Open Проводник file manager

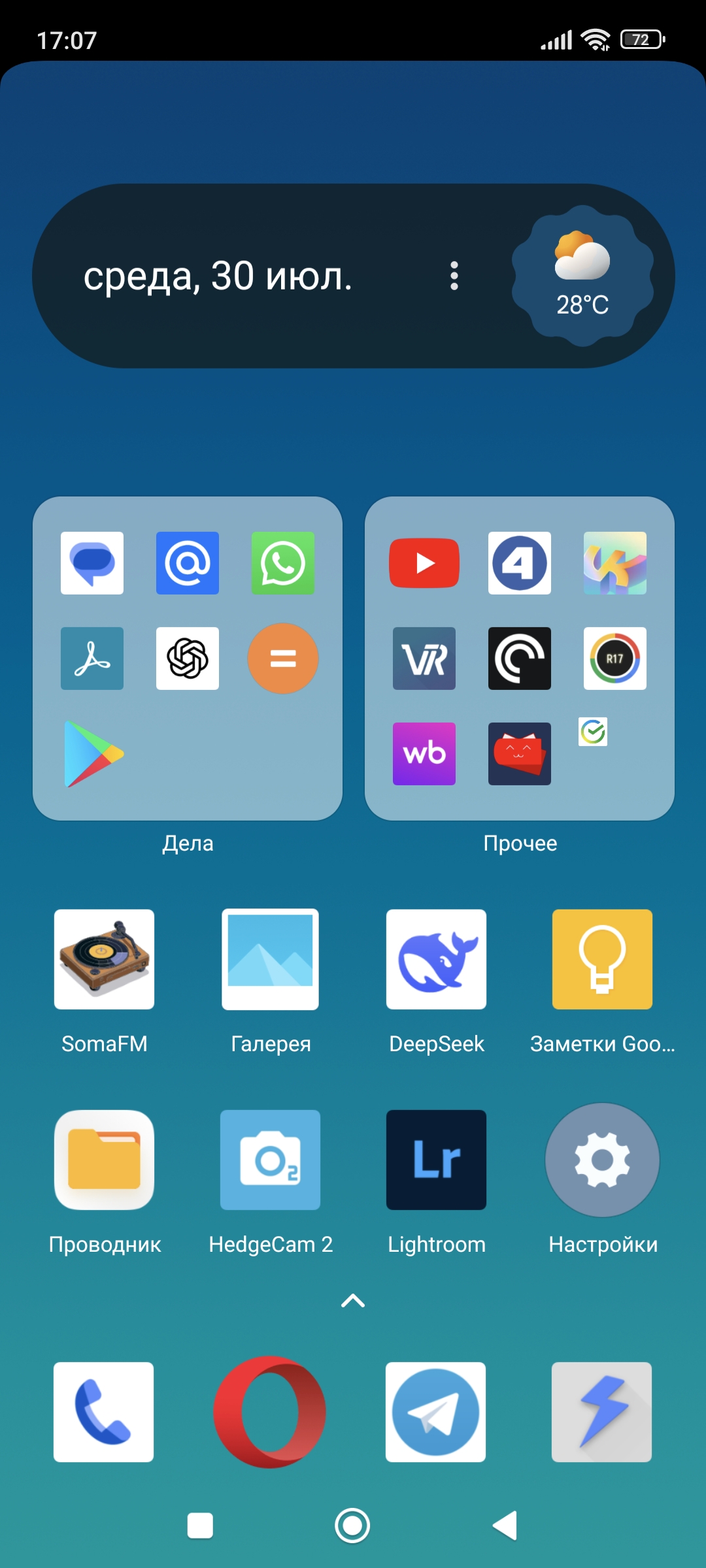click(x=104, y=1160)
